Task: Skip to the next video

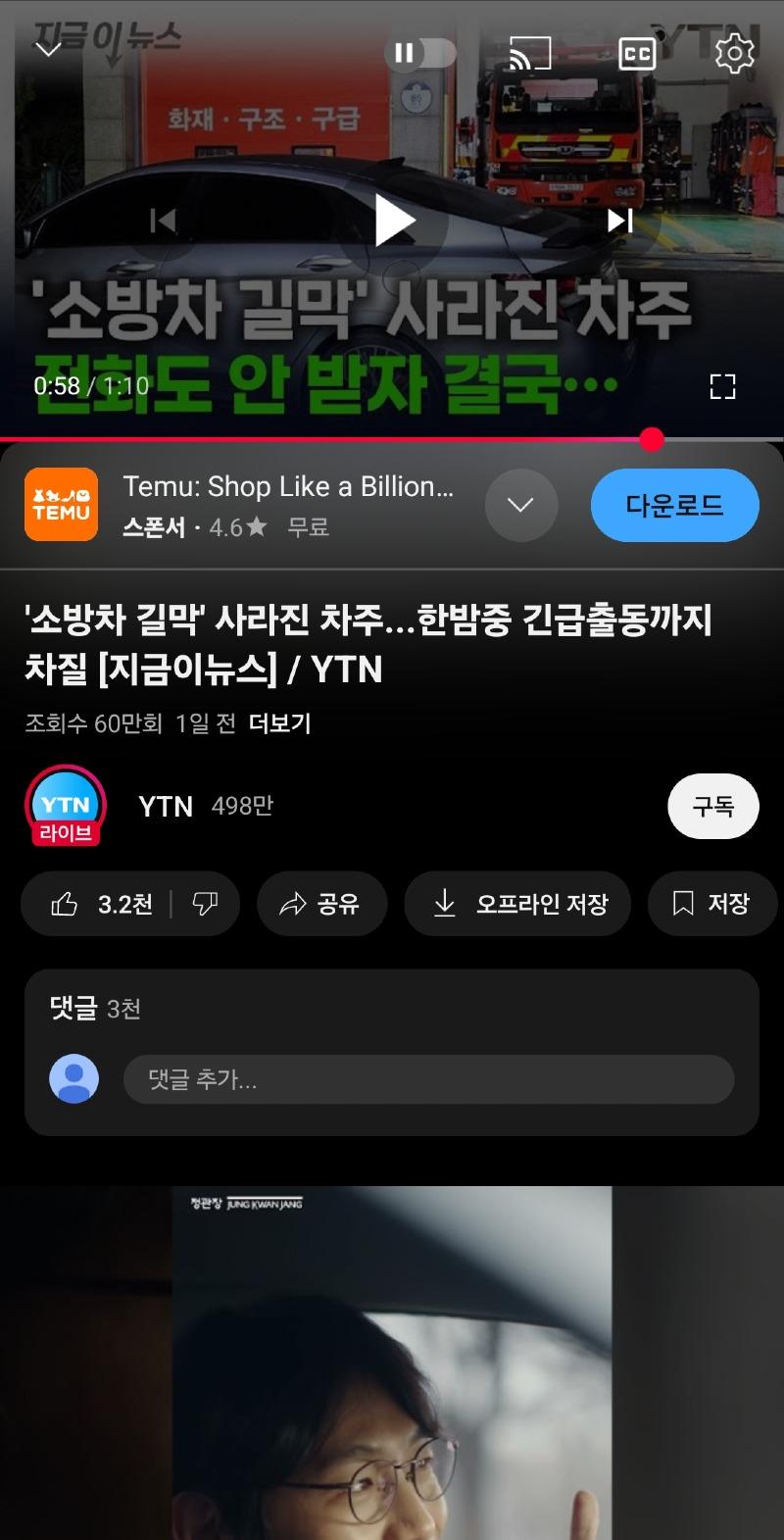Action: (x=619, y=221)
